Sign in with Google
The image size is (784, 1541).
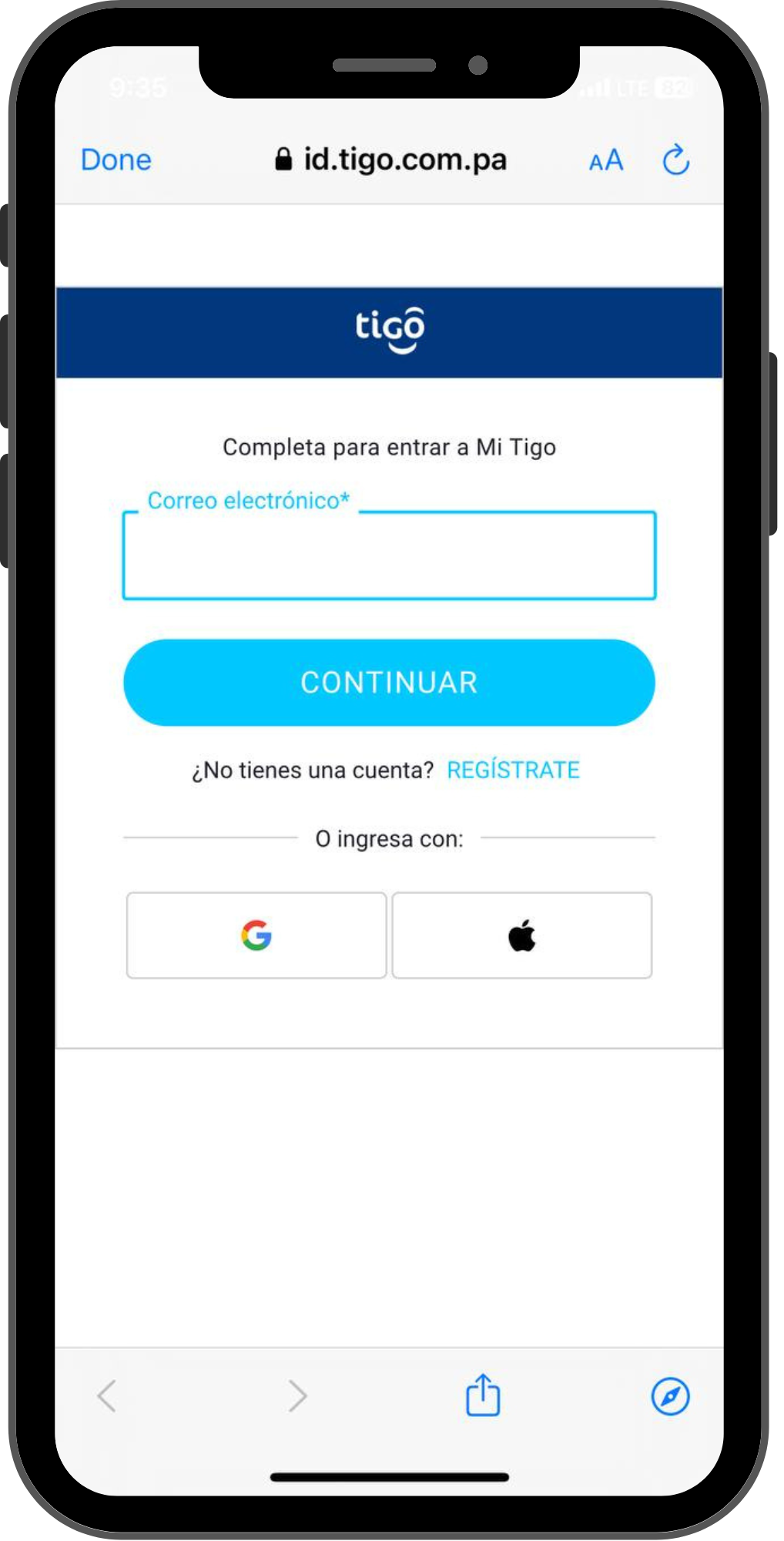256,935
